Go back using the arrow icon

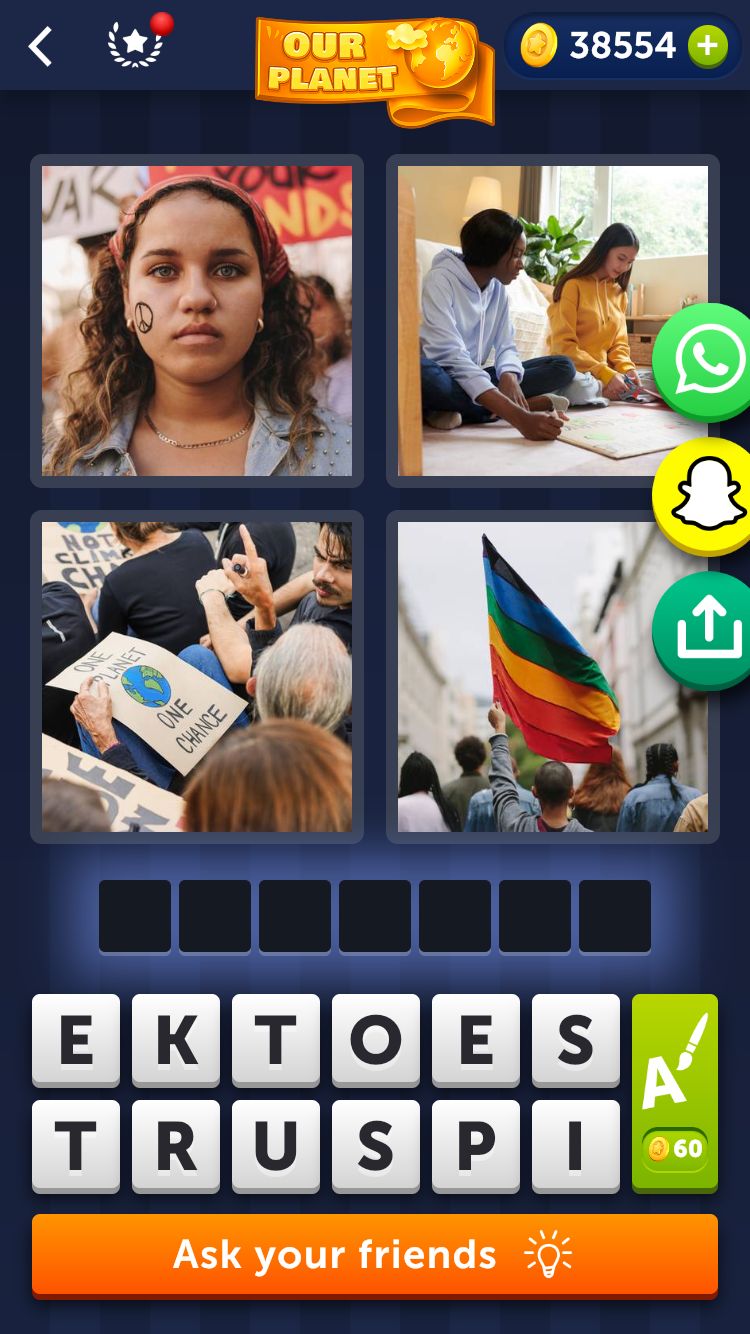point(40,46)
